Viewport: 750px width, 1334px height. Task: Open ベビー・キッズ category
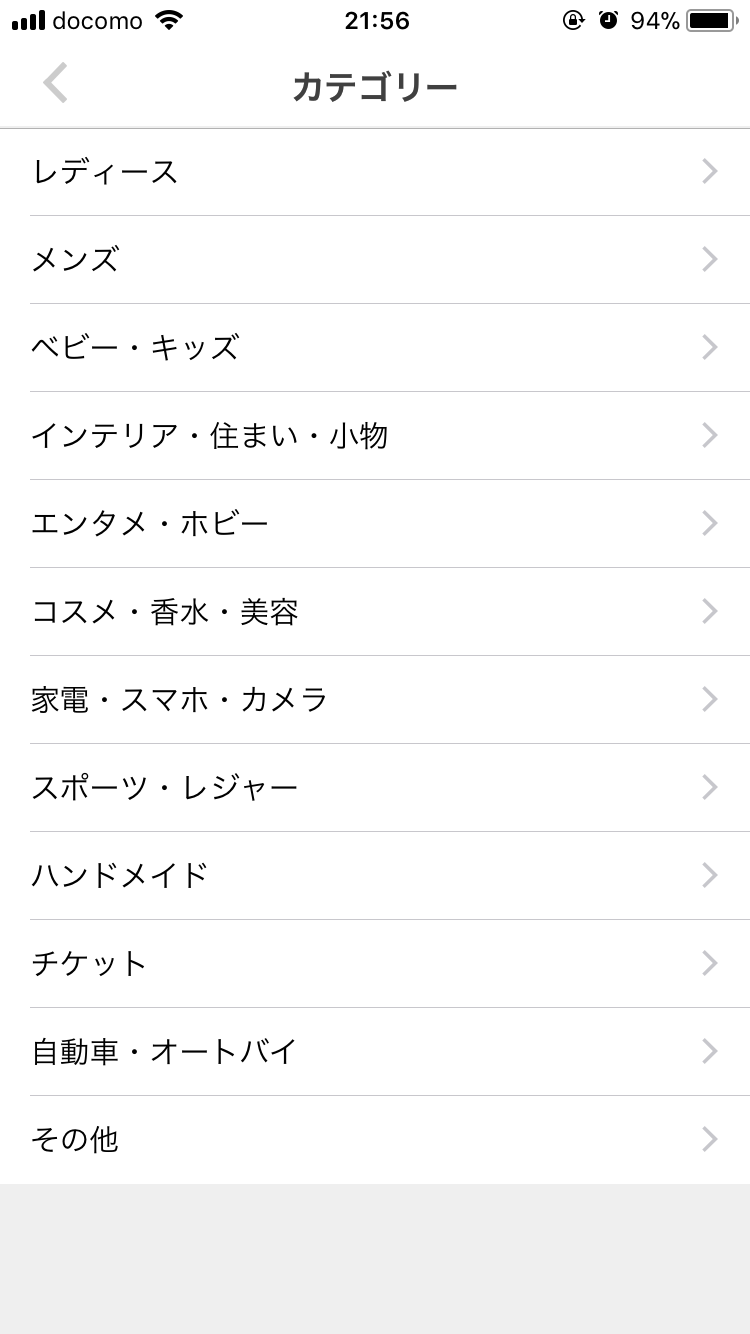click(375, 348)
